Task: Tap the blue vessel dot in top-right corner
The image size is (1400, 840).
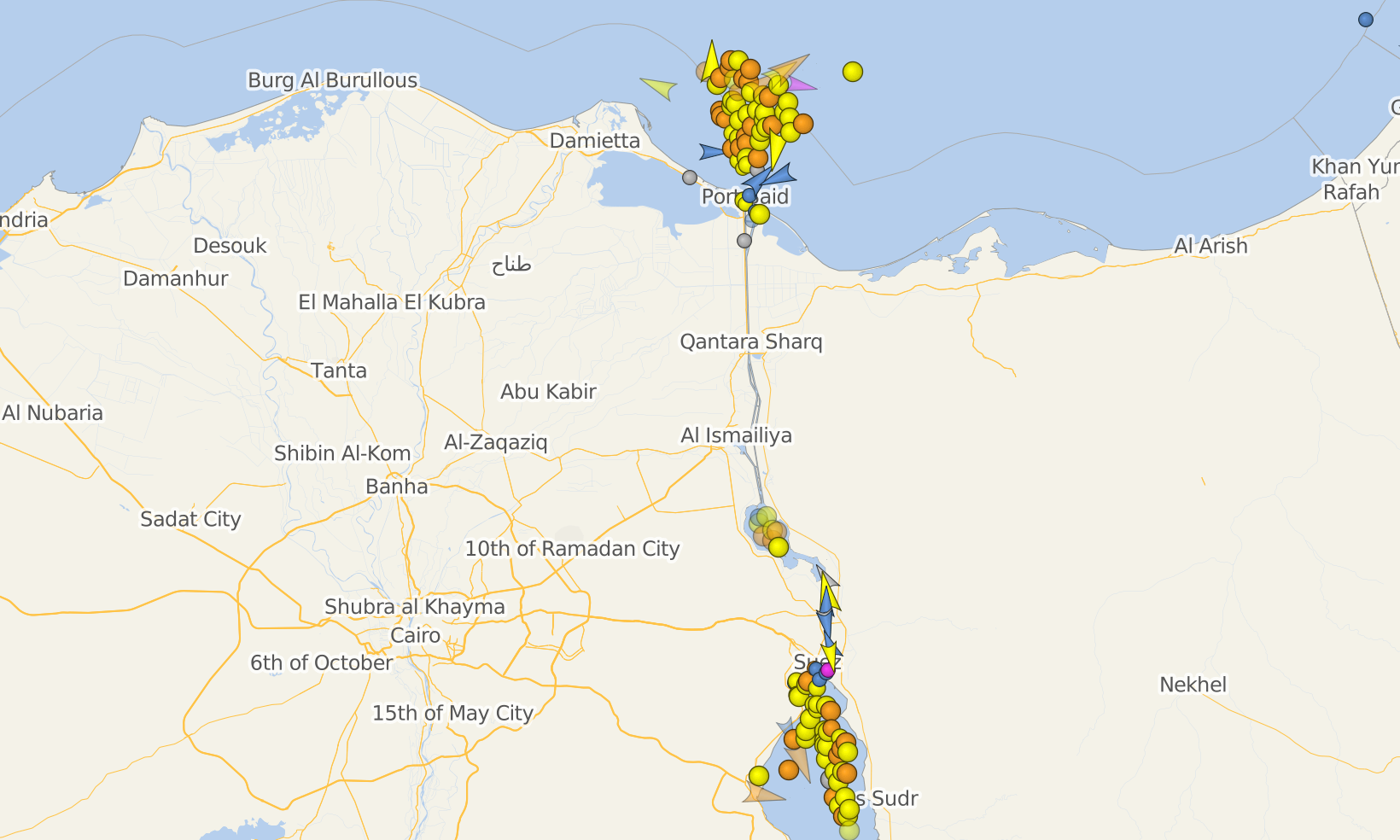Action: click(x=1366, y=20)
